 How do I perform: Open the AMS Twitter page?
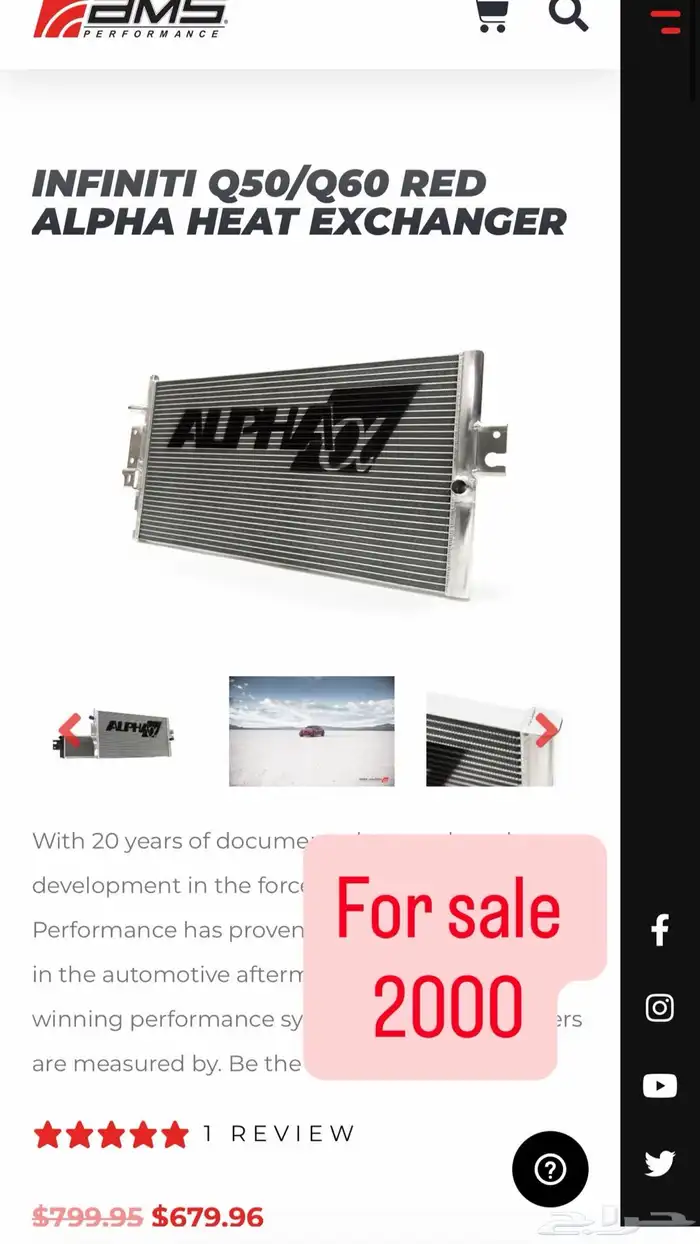[x=660, y=1163]
